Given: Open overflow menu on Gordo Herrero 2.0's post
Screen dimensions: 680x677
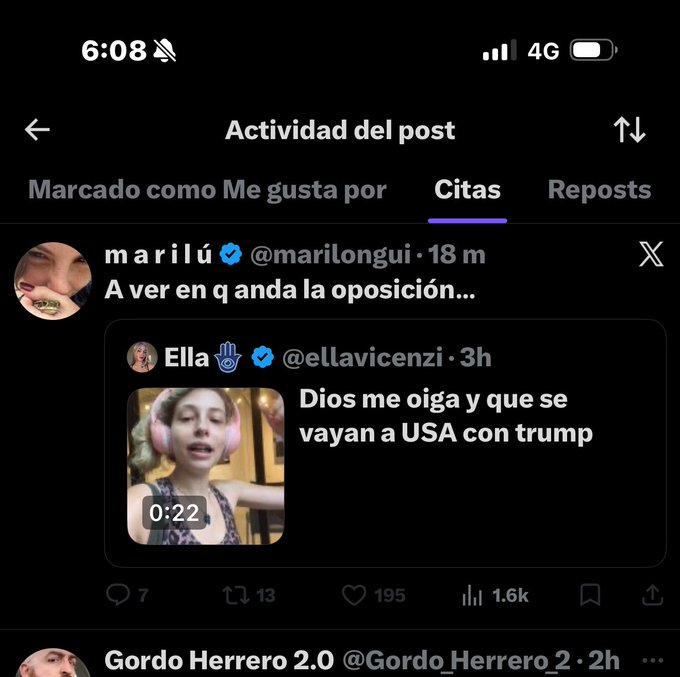Looking at the screenshot, I should click(x=652, y=661).
